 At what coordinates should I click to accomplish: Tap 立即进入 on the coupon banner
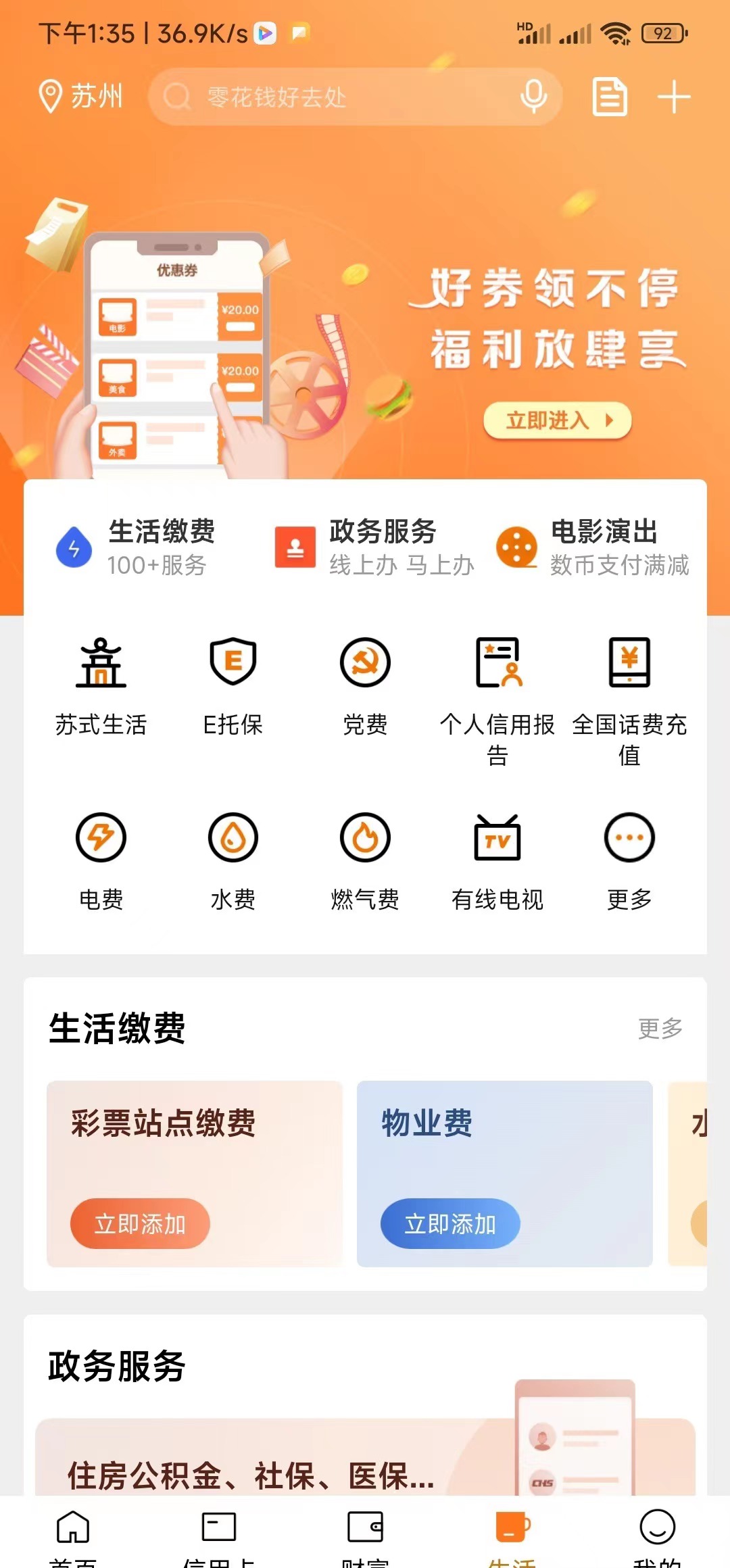click(558, 420)
